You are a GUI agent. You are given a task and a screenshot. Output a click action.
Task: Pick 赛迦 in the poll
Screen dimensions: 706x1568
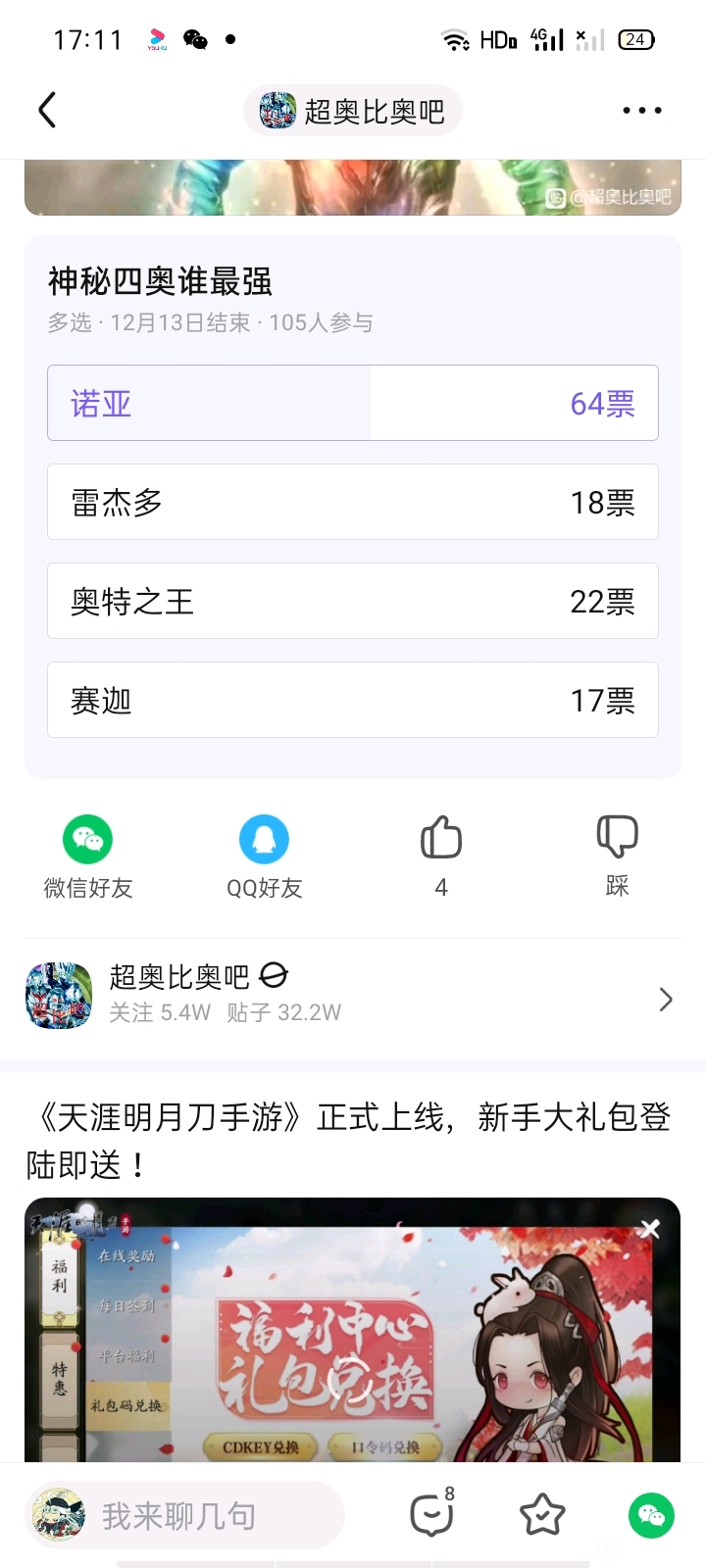(x=353, y=700)
